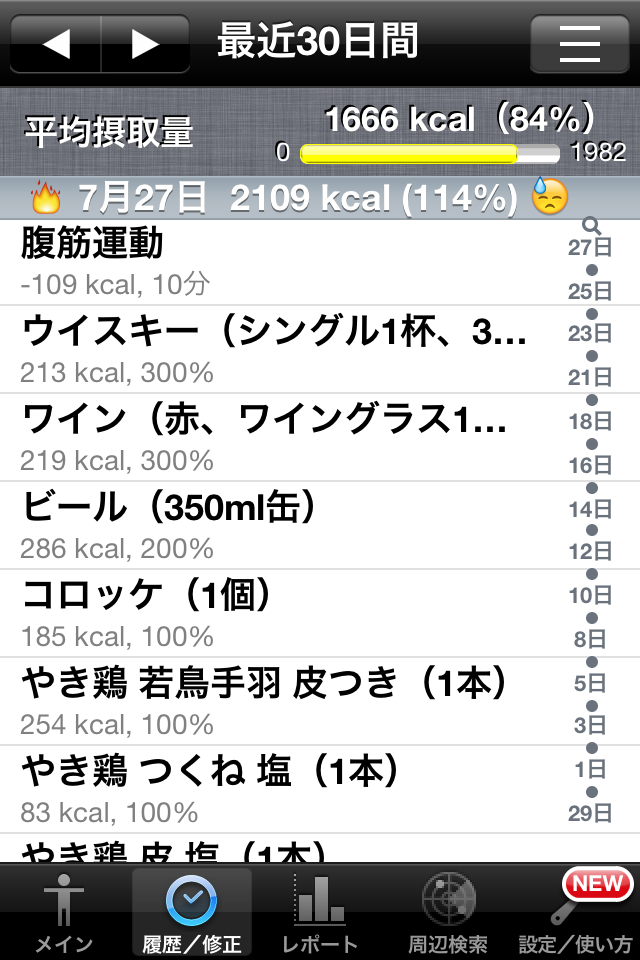Open the list menu button
The height and width of the screenshot is (960, 640).
point(579,44)
